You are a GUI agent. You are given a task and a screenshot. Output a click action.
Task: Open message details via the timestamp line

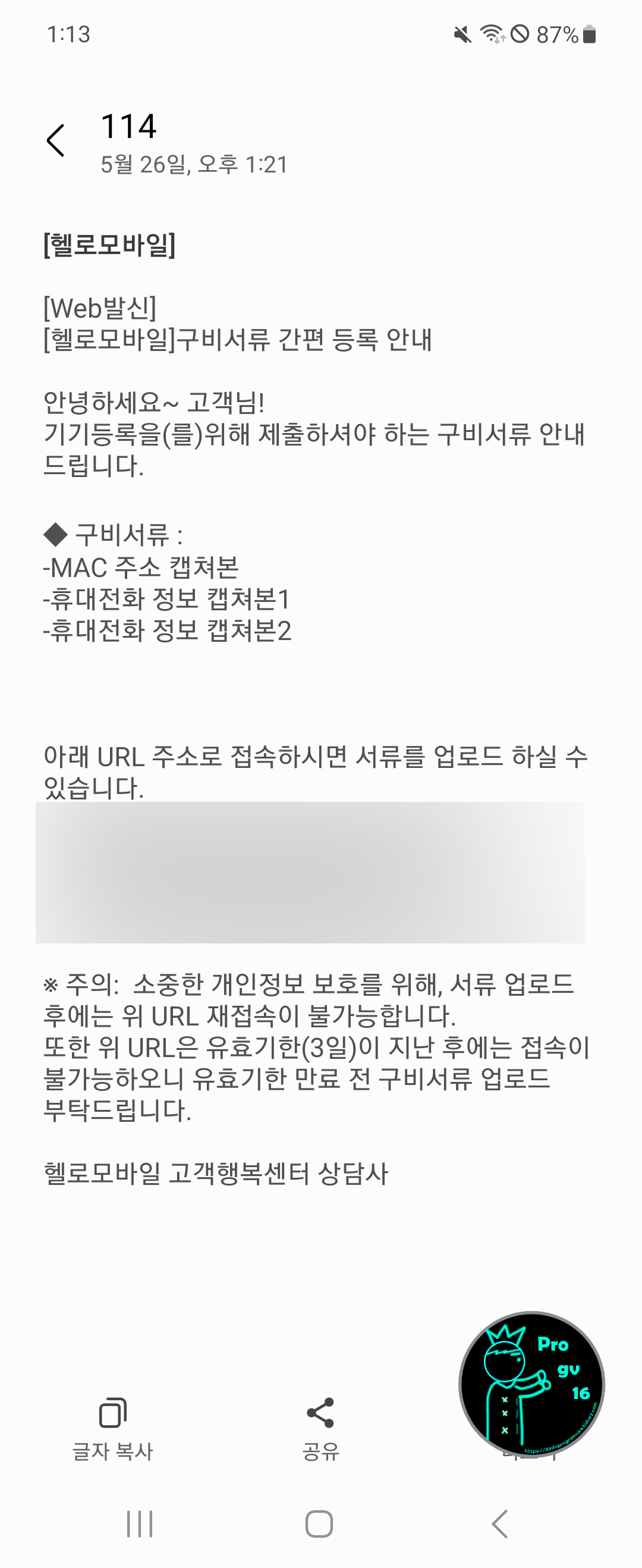click(x=194, y=163)
